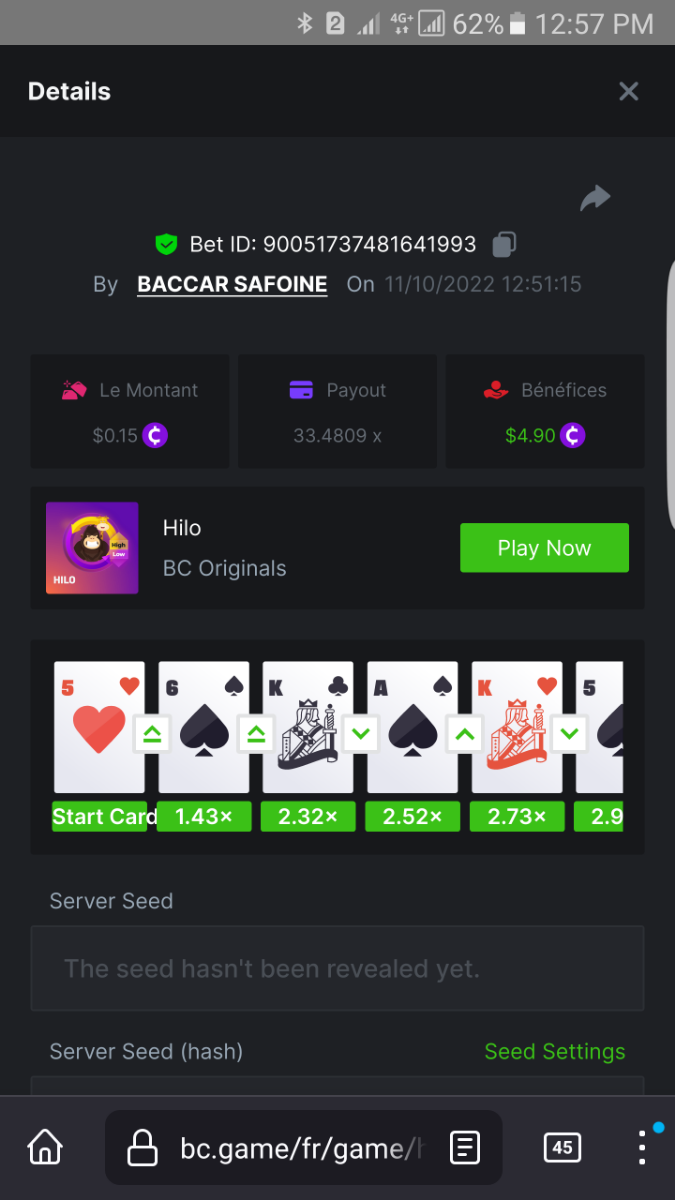Open the browser overflow menu
Screen dimensions: 675x1200
click(x=643, y=1147)
